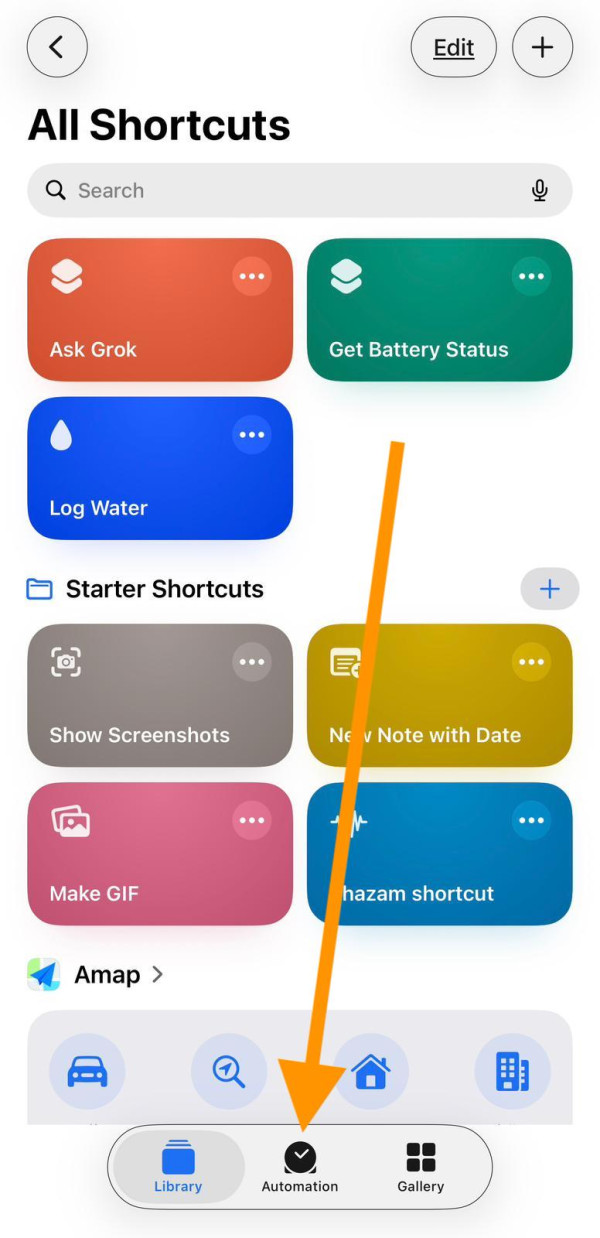Open the Search field
Viewport: 600px width, 1238px height.
pos(290,190)
